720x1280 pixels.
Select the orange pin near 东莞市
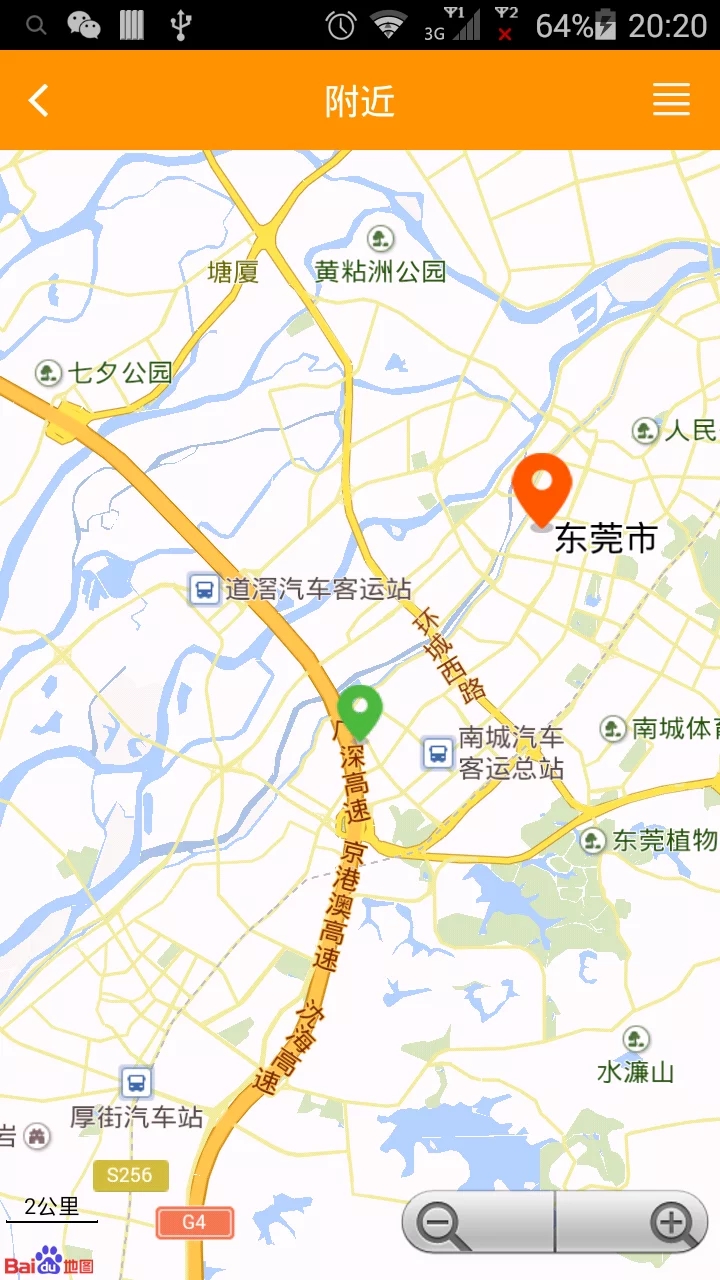coord(542,487)
